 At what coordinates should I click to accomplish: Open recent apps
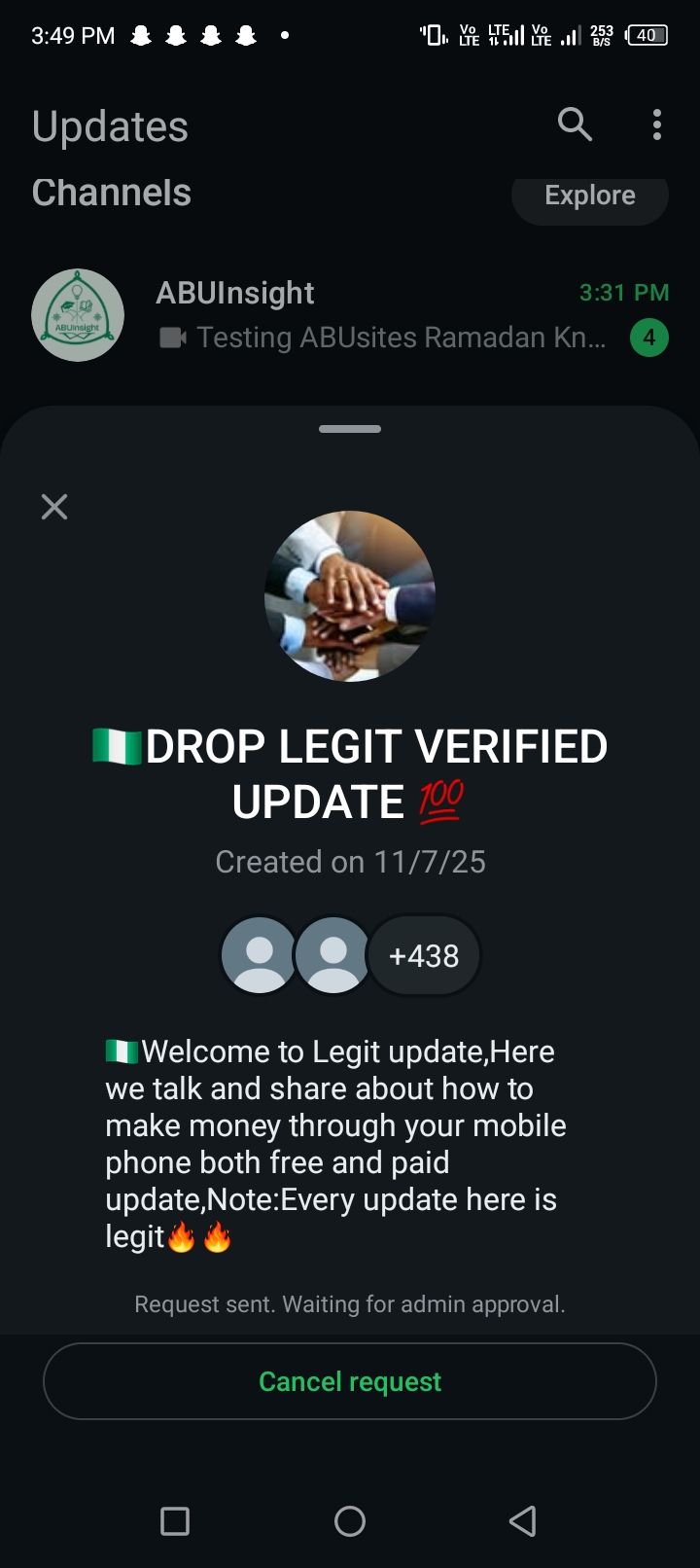(x=175, y=1521)
